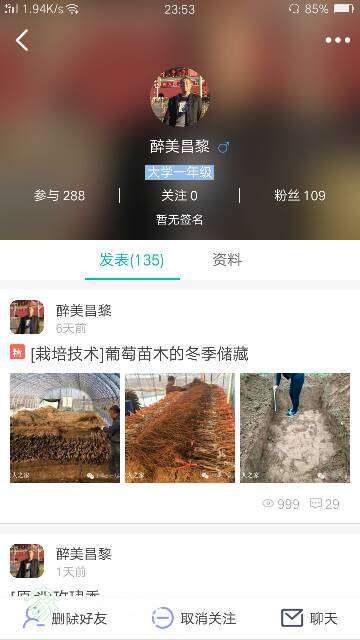Tap 删除好友 to remove this friend

[65, 618]
